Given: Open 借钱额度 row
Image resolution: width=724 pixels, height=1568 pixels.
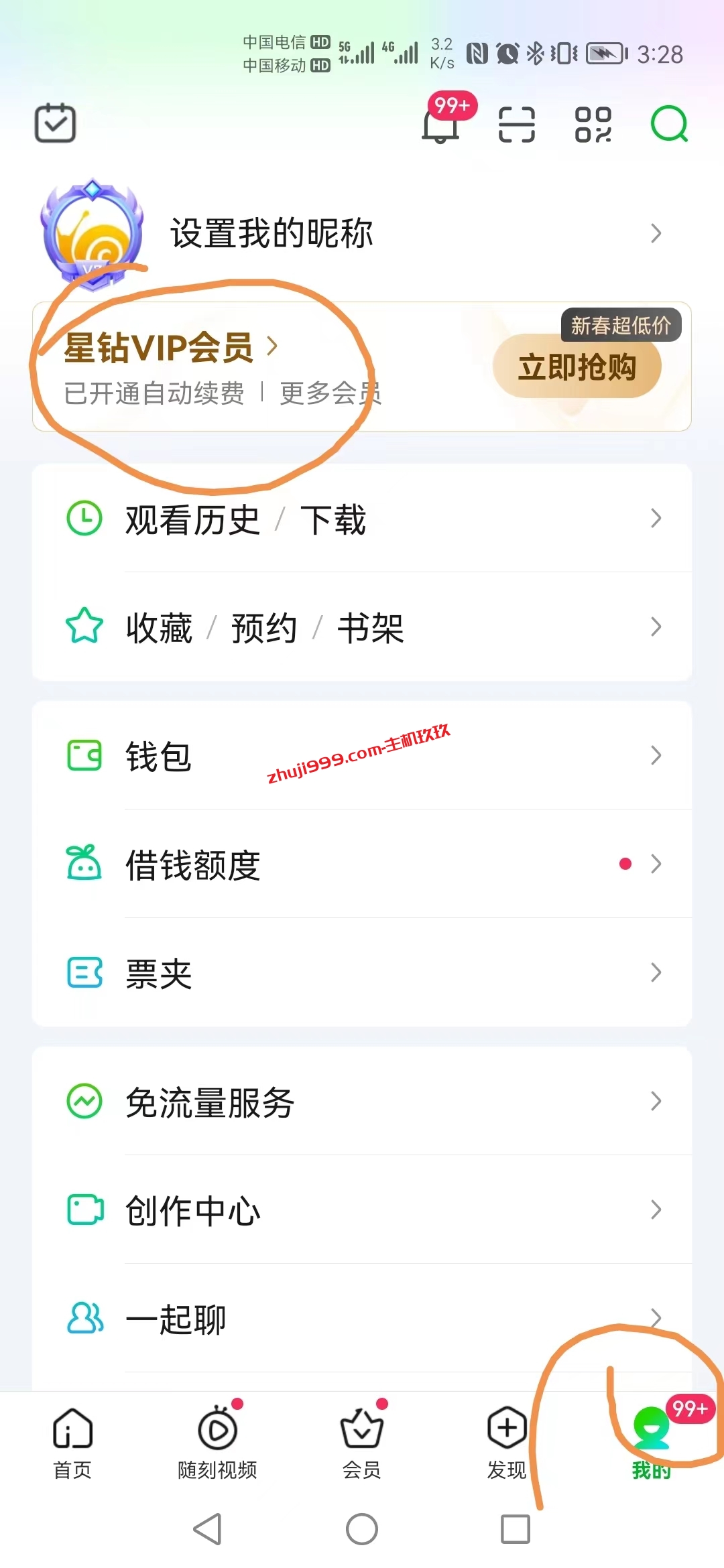Looking at the screenshot, I should click(362, 864).
